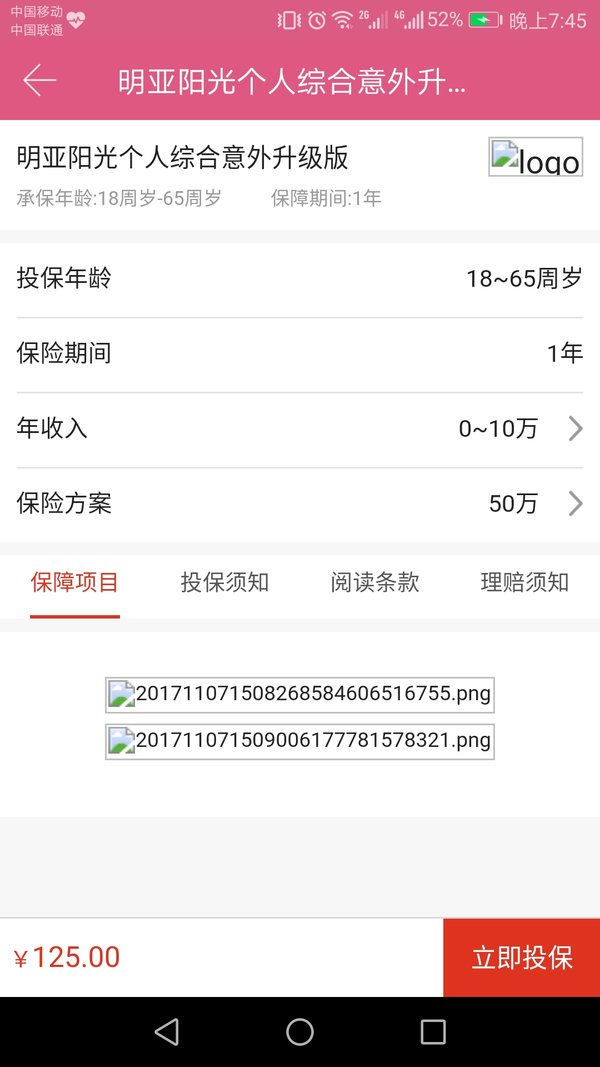The height and width of the screenshot is (1067, 600).
Task: Go back using the header arrow
Action: (39, 81)
